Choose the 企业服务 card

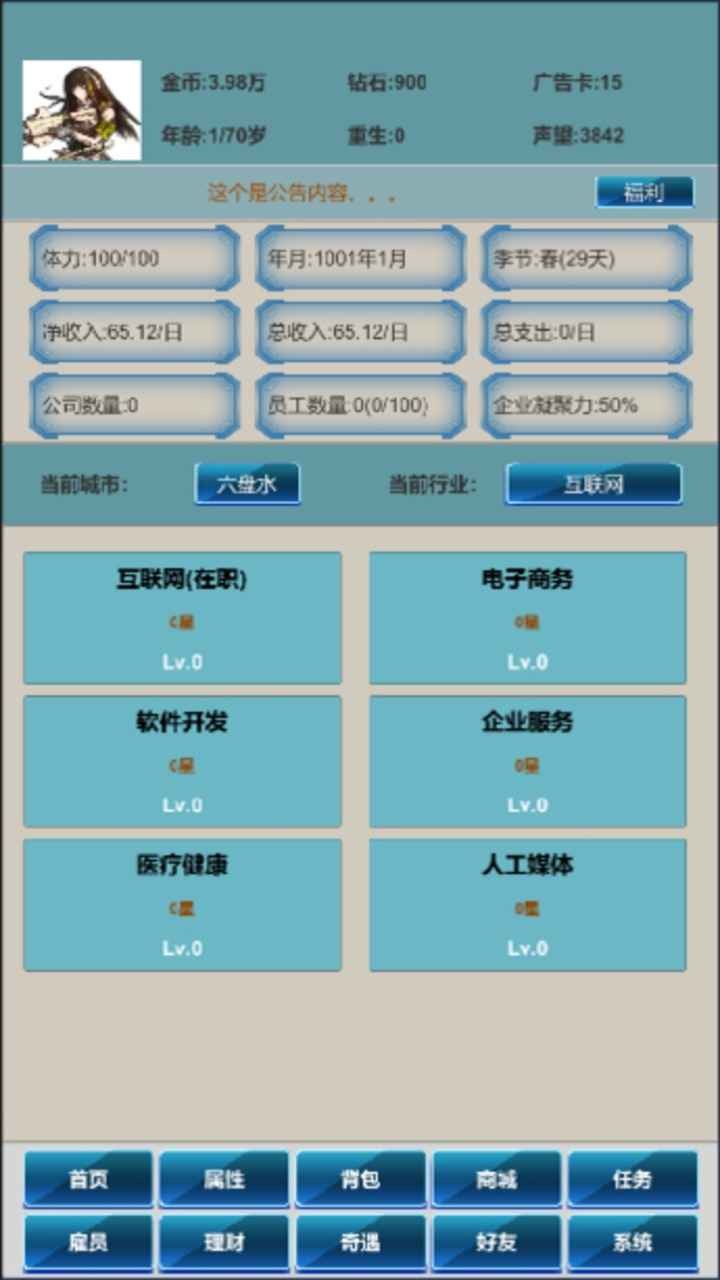pos(528,761)
